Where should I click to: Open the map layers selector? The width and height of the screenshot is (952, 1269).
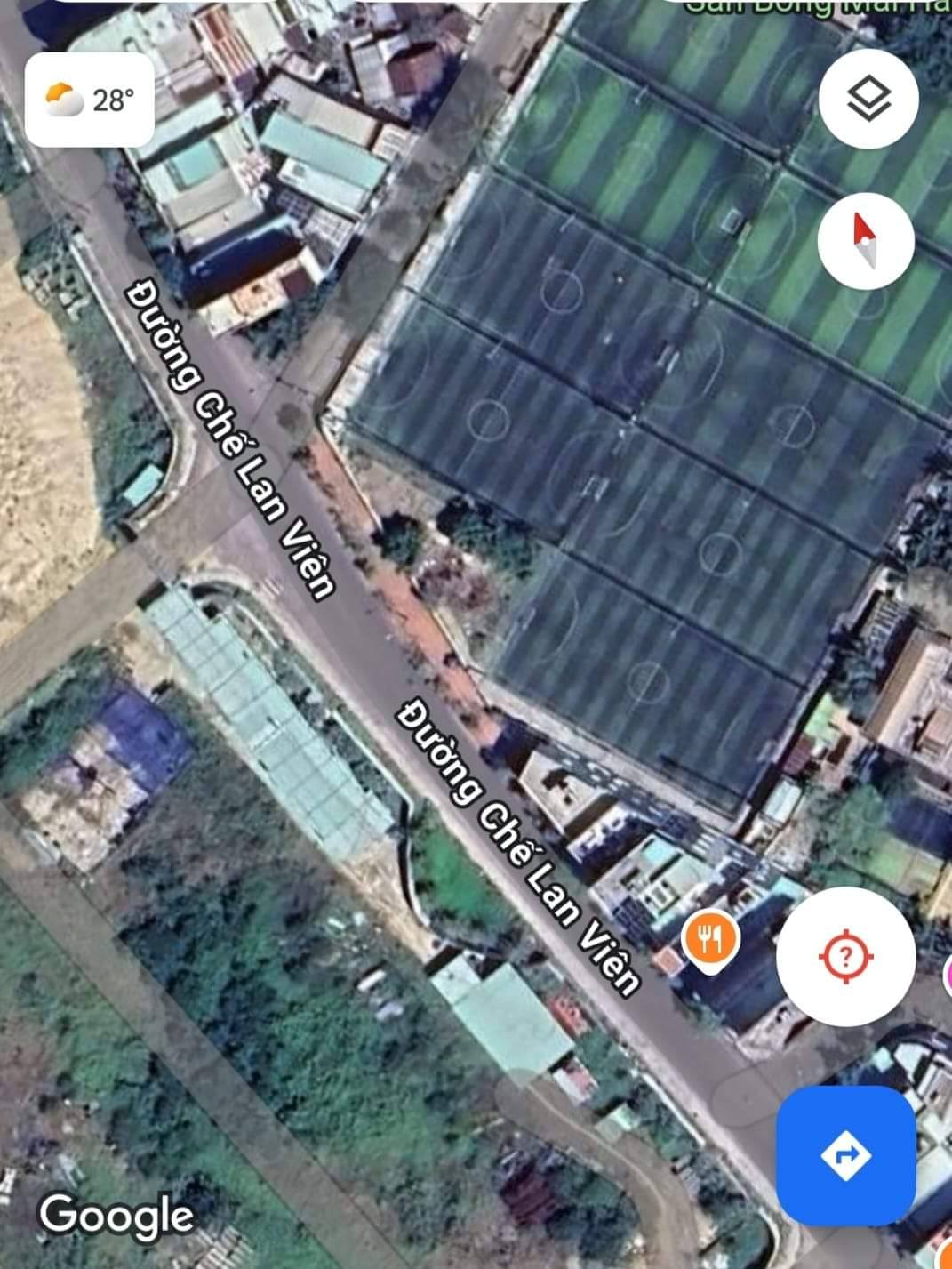click(867, 98)
